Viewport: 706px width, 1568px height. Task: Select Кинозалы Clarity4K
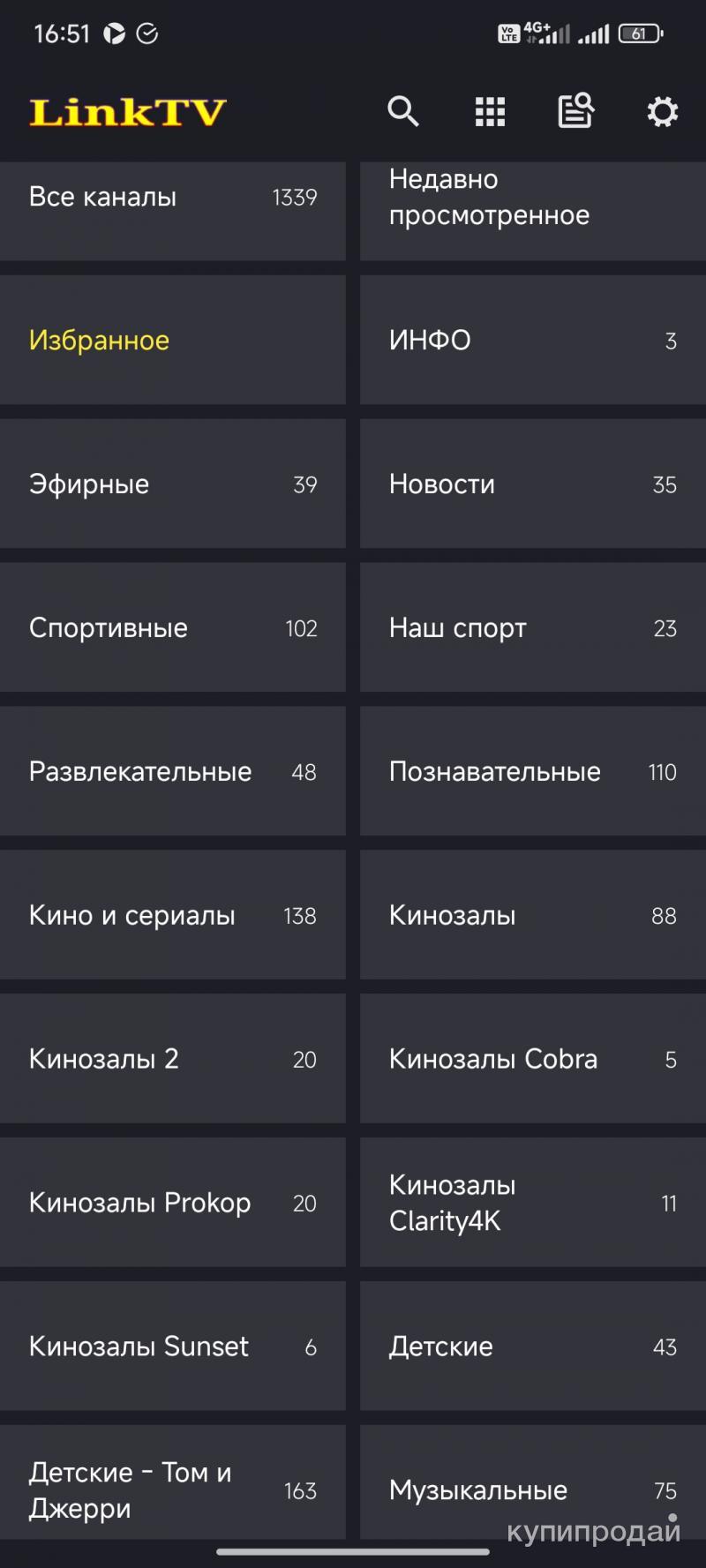coord(532,1204)
